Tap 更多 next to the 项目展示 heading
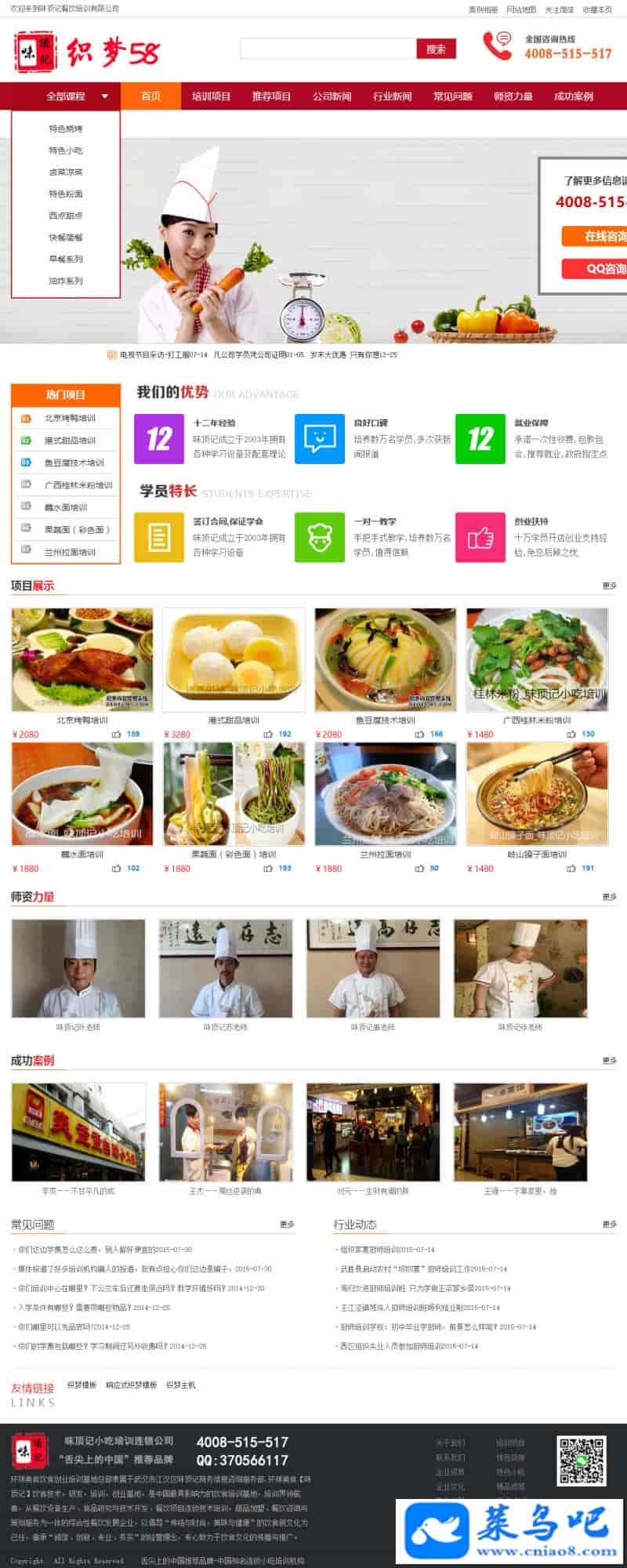Image resolution: width=627 pixels, height=1568 pixels. (609, 586)
